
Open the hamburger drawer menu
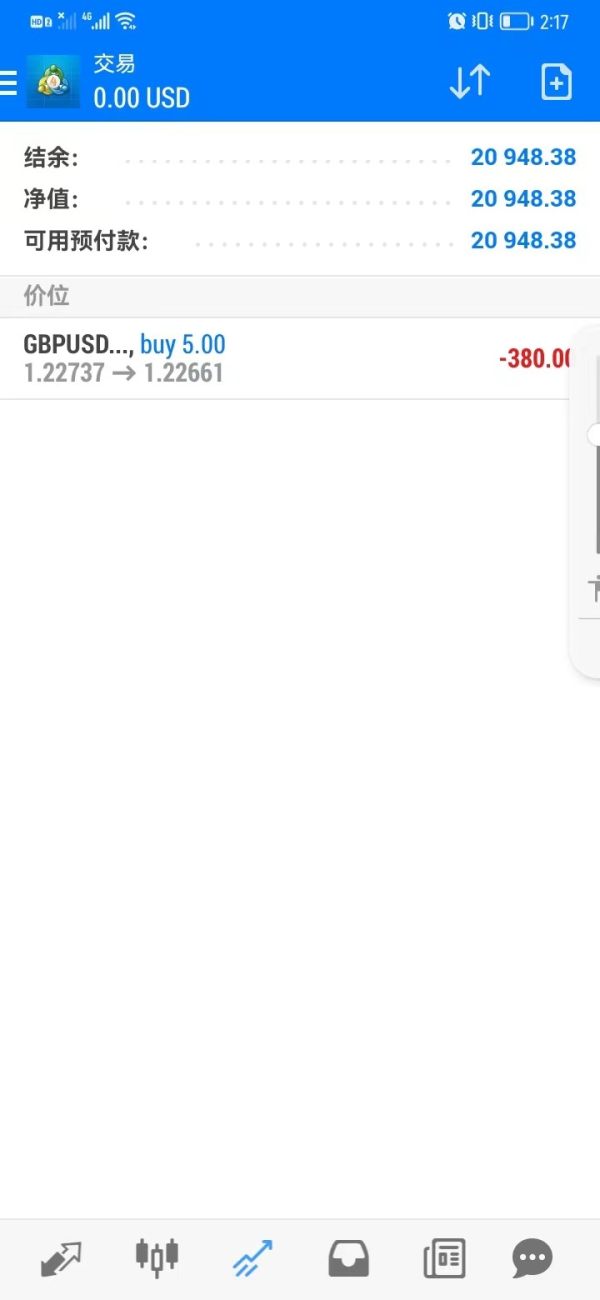click(x=8, y=82)
